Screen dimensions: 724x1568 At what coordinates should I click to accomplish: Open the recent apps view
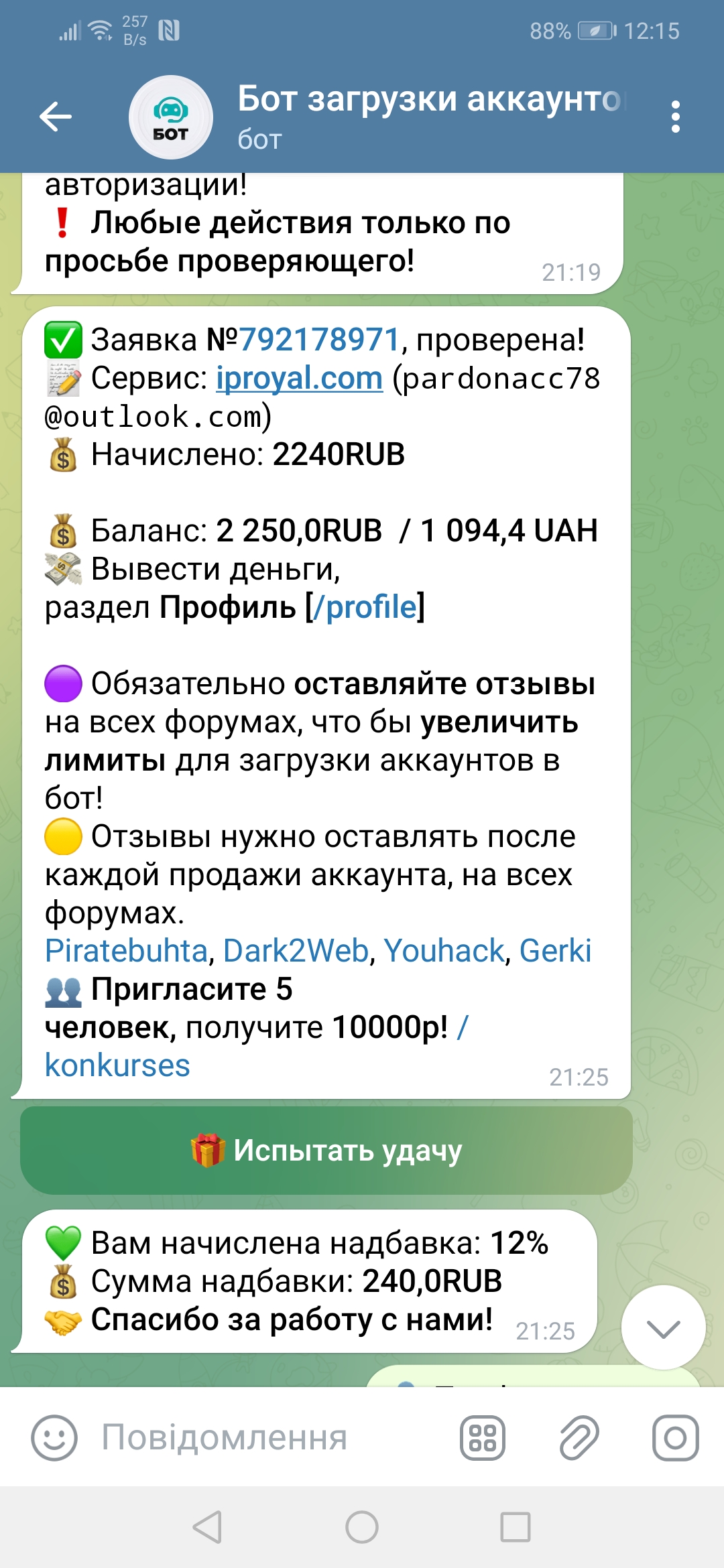[x=516, y=1527]
